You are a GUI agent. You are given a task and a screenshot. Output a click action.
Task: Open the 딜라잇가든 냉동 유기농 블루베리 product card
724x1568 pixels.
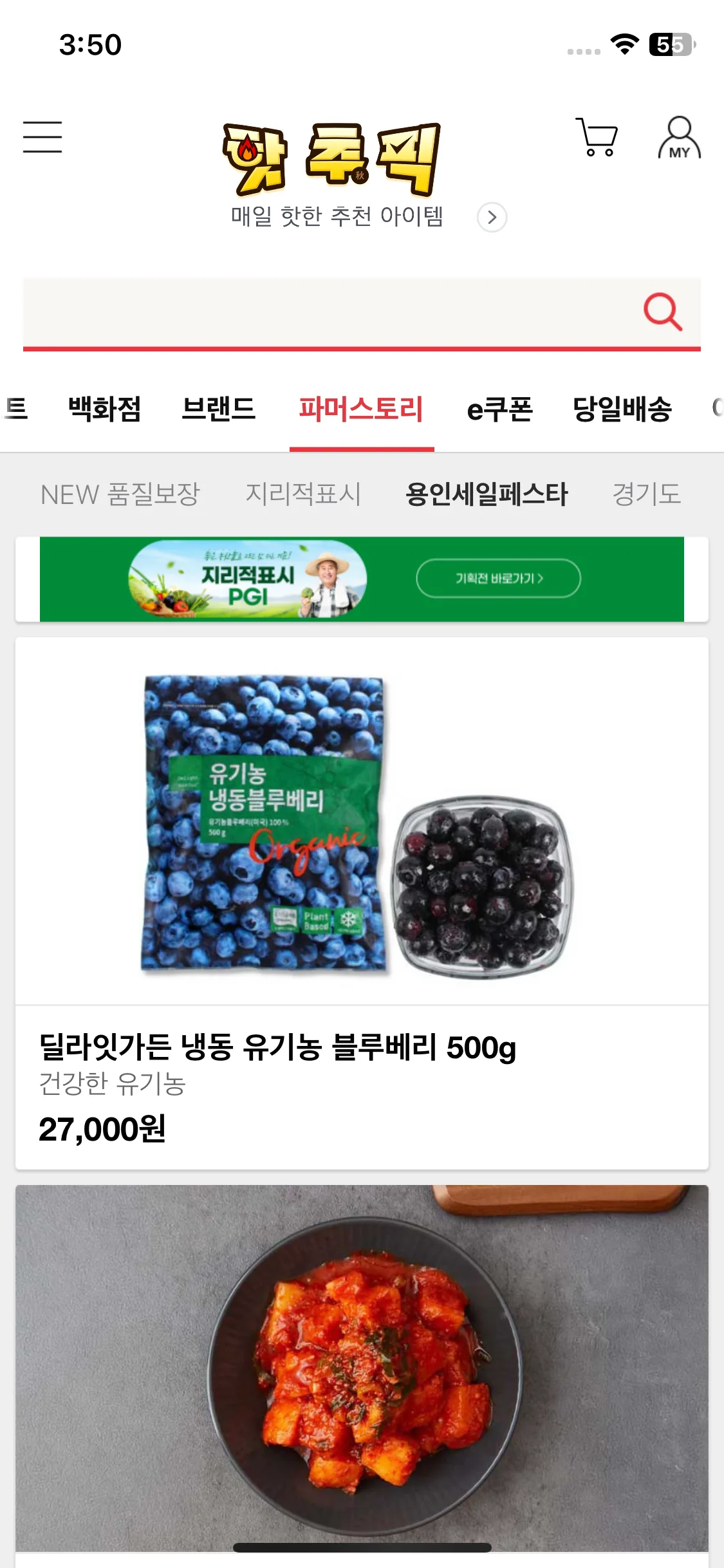coord(362,901)
